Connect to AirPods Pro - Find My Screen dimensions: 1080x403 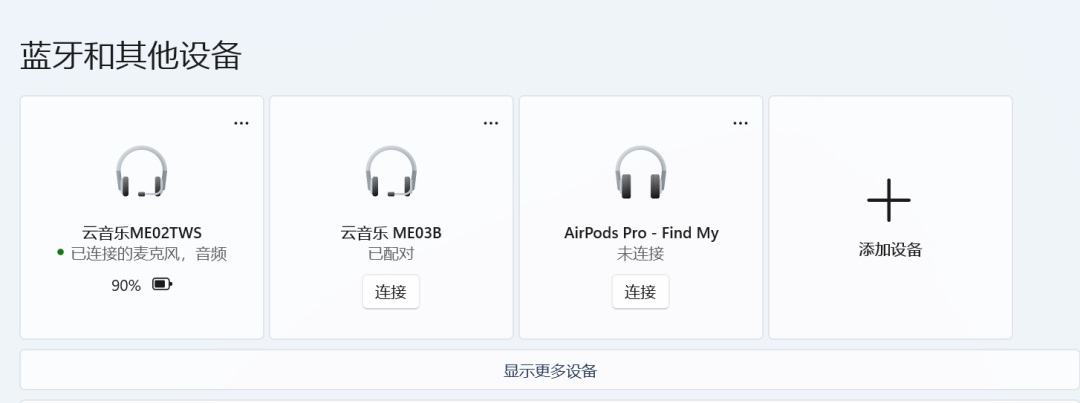coord(640,292)
